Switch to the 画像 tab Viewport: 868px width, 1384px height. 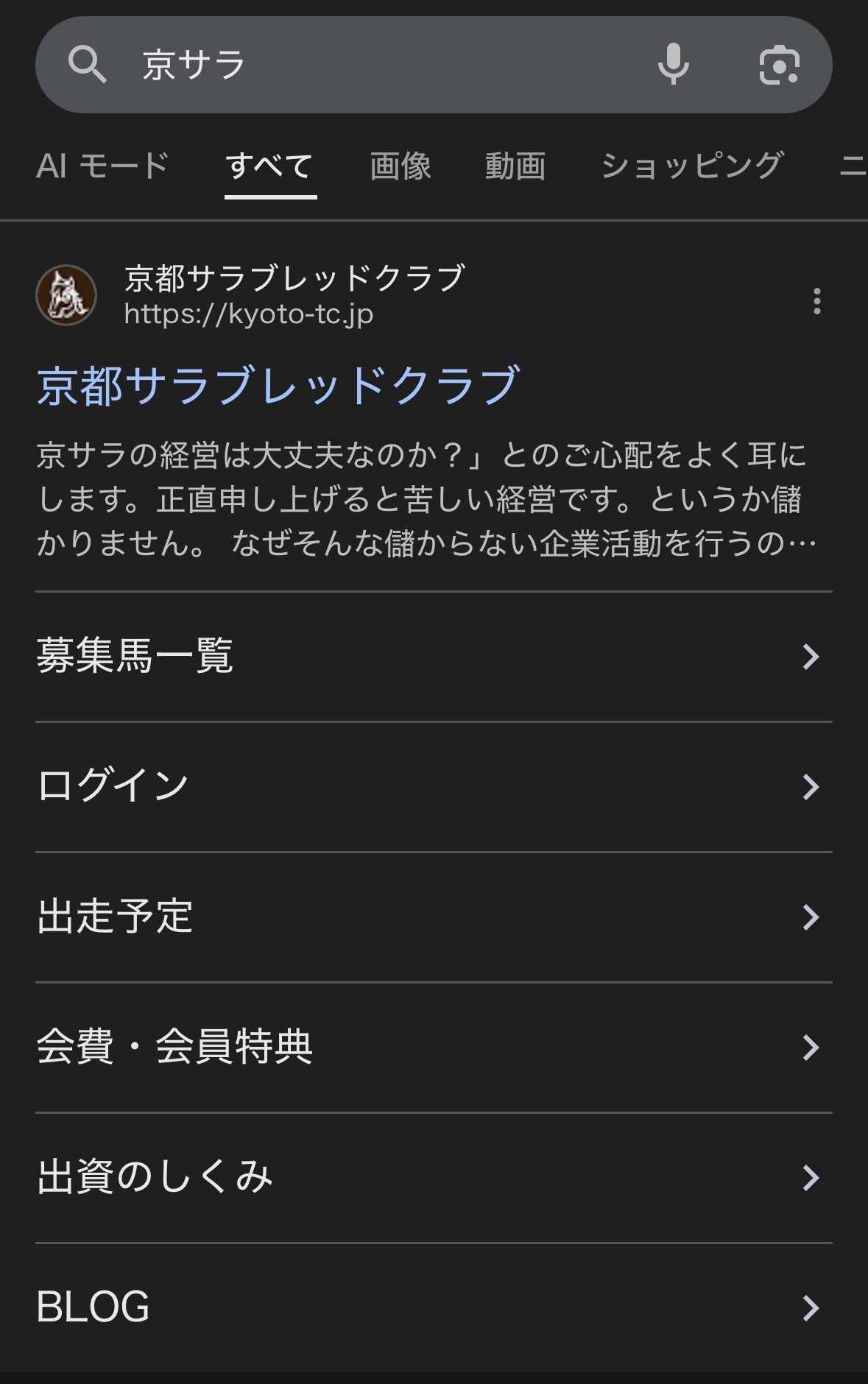401,166
